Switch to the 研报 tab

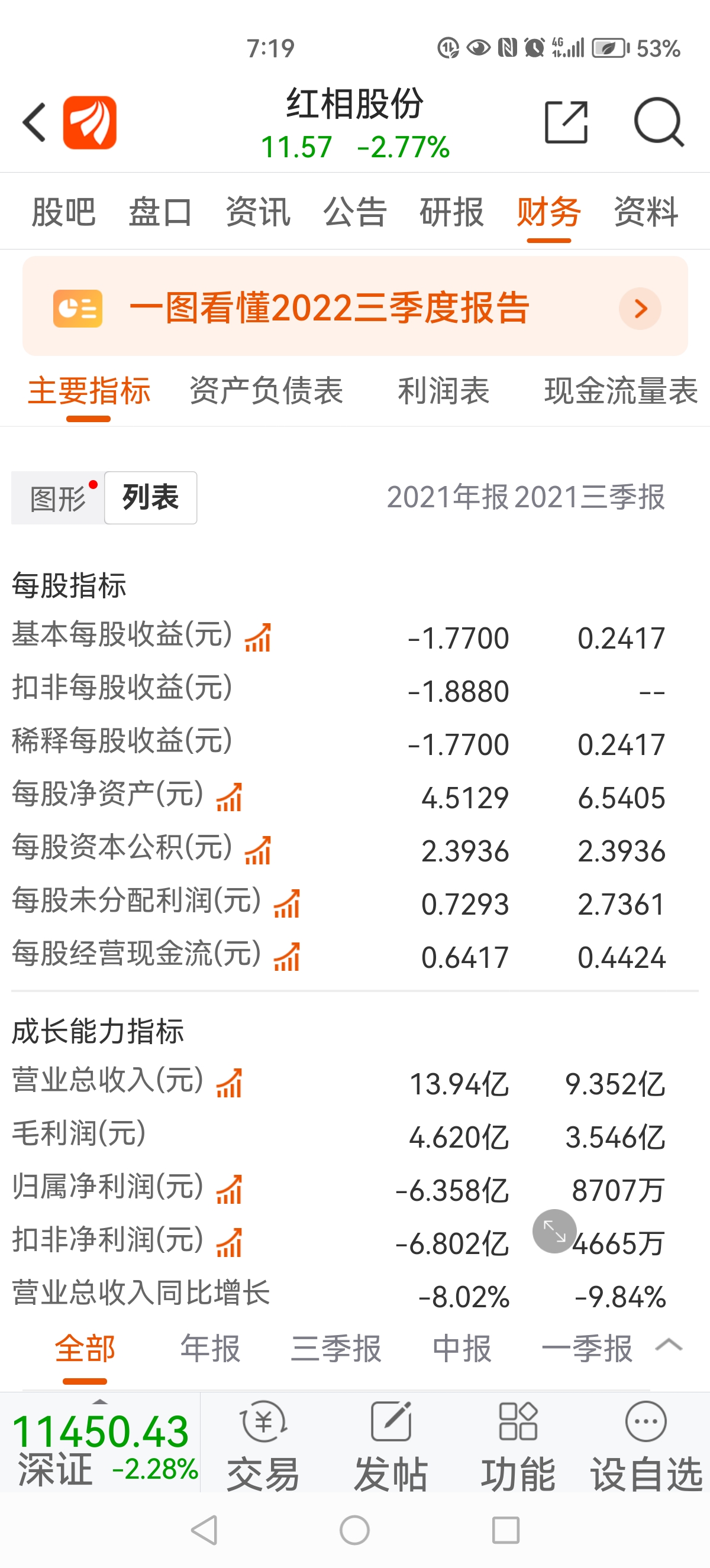tap(452, 212)
